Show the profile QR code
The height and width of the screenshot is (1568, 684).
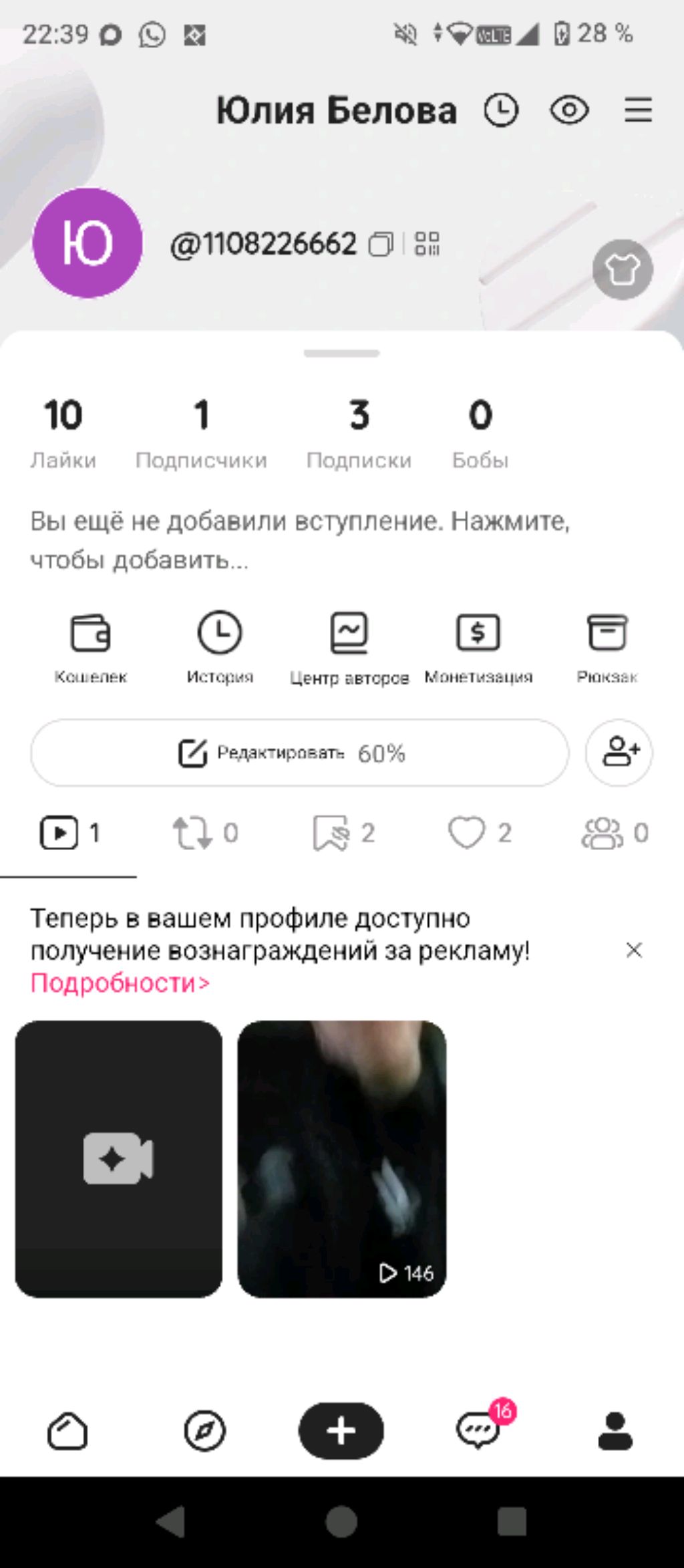[x=427, y=244]
